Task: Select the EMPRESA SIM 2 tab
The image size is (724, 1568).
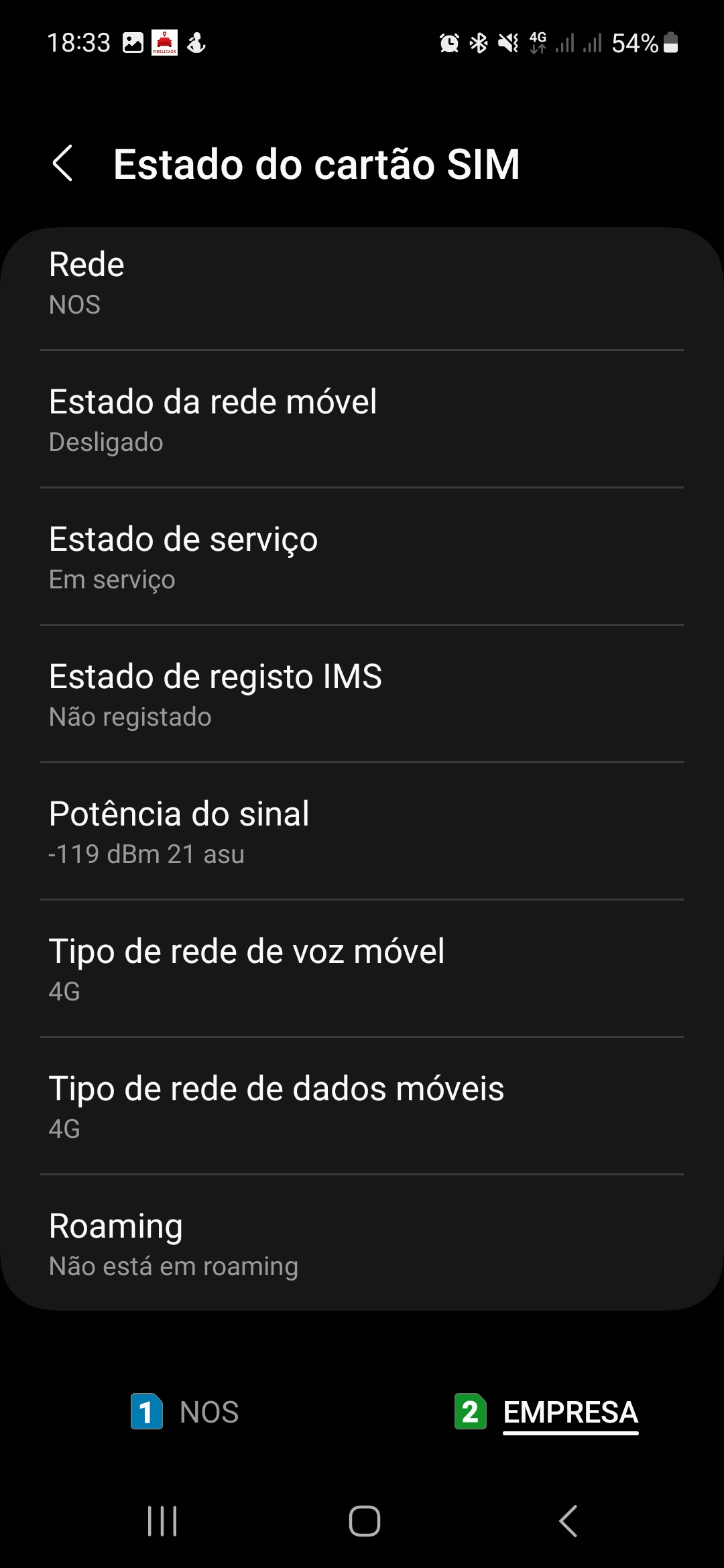Action: pyautogui.click(x=546, y=1412)
